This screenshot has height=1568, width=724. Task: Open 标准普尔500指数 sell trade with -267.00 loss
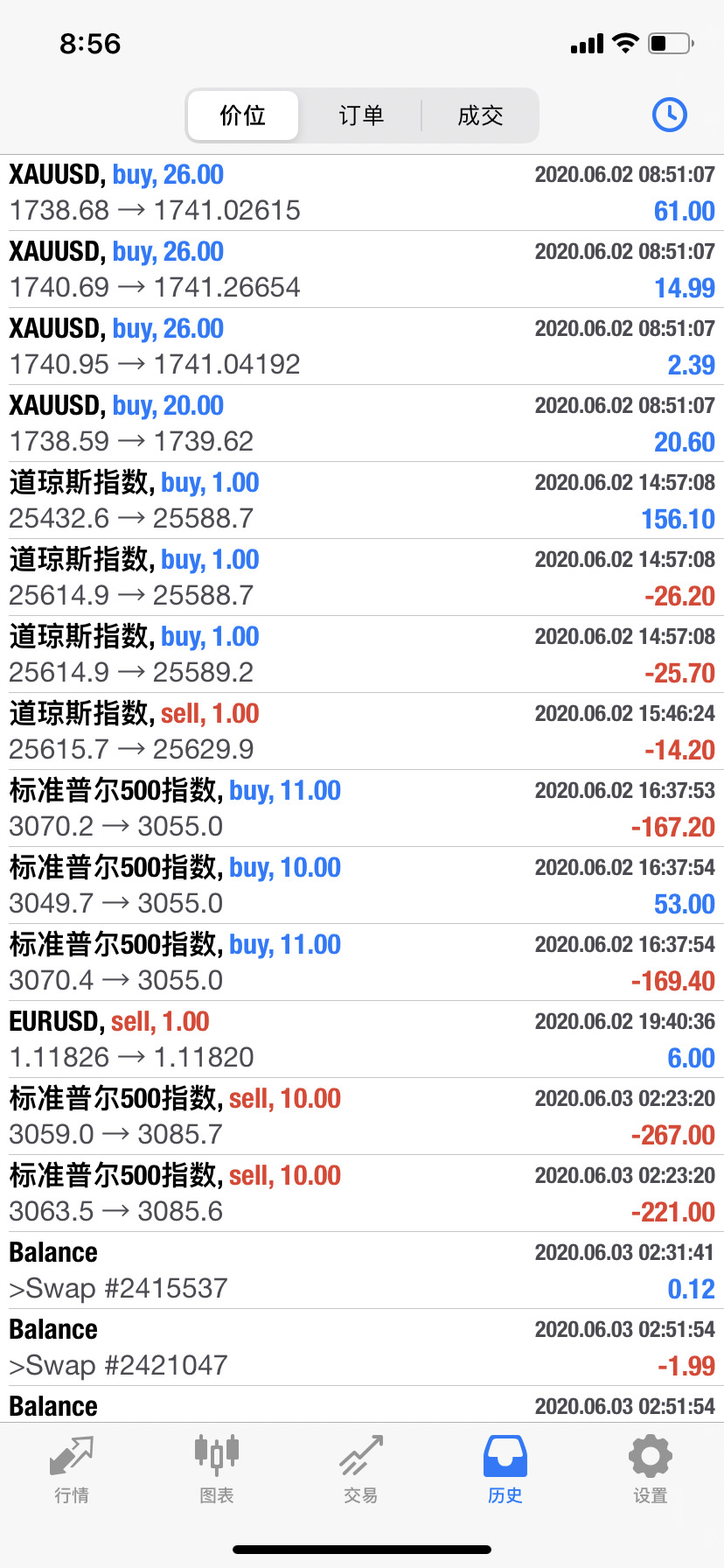coord(362,1116)
